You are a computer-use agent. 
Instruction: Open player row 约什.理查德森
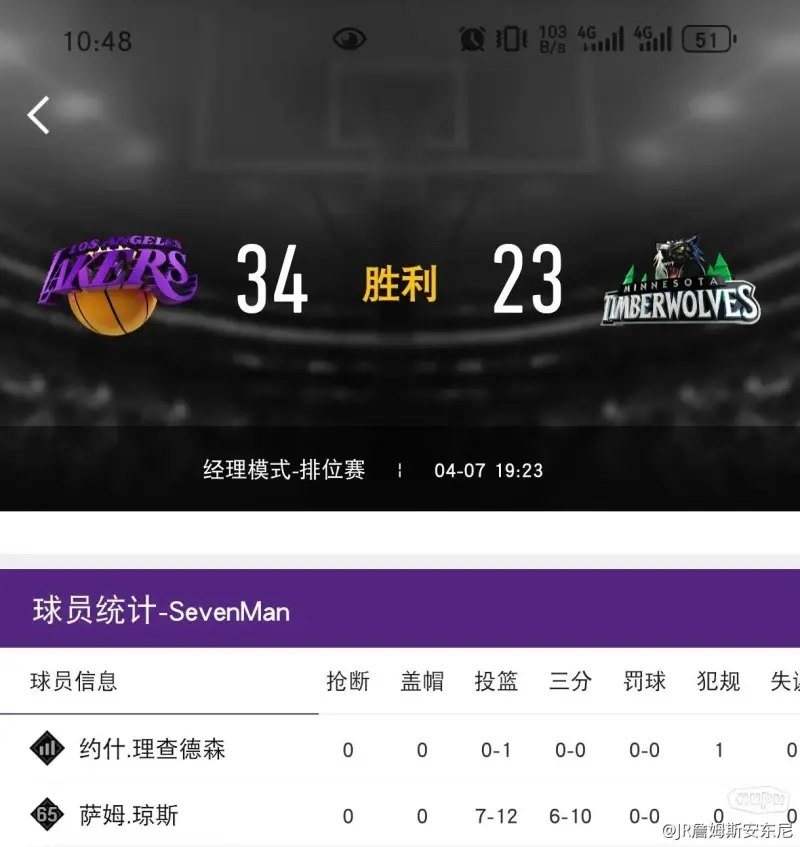[152, 749]
